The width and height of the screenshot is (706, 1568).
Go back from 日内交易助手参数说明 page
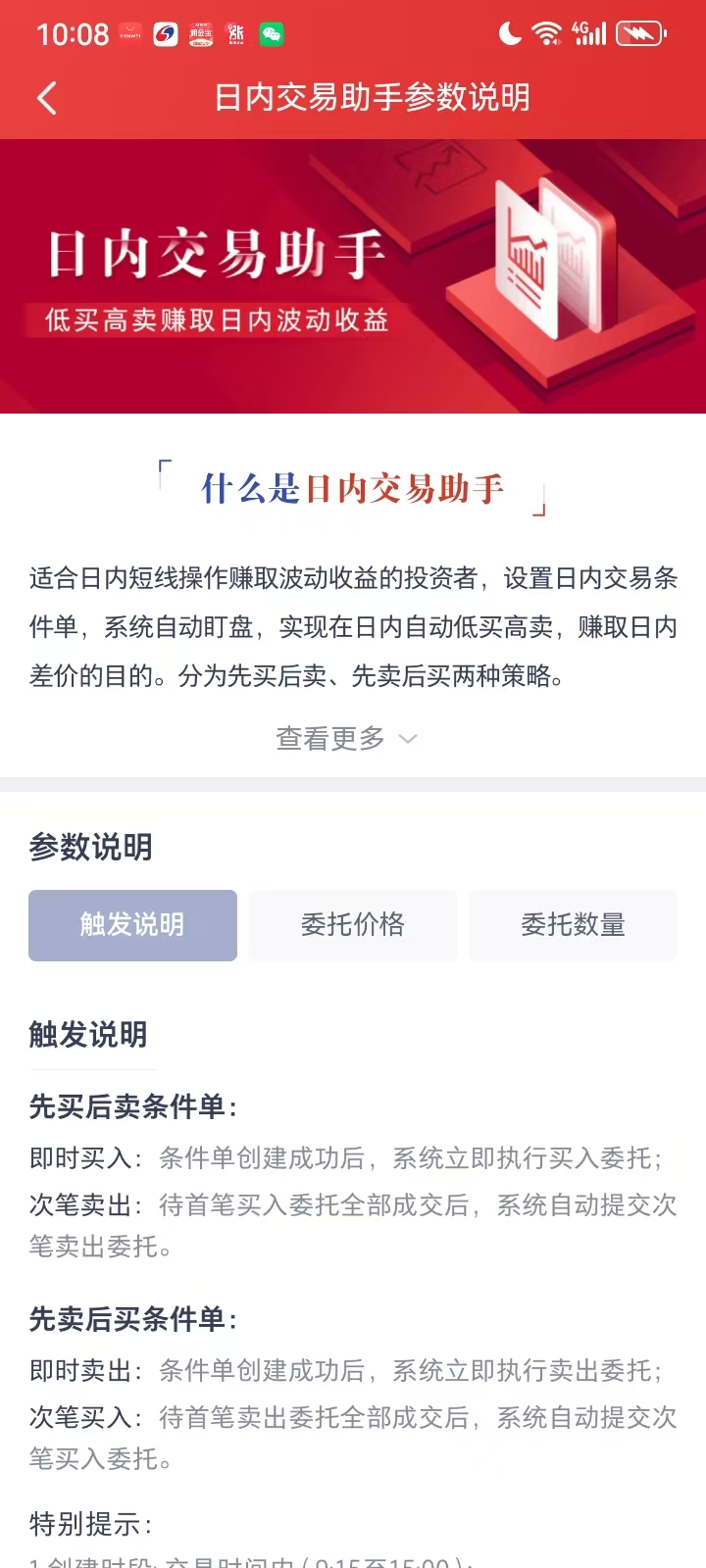coord(46,98)
